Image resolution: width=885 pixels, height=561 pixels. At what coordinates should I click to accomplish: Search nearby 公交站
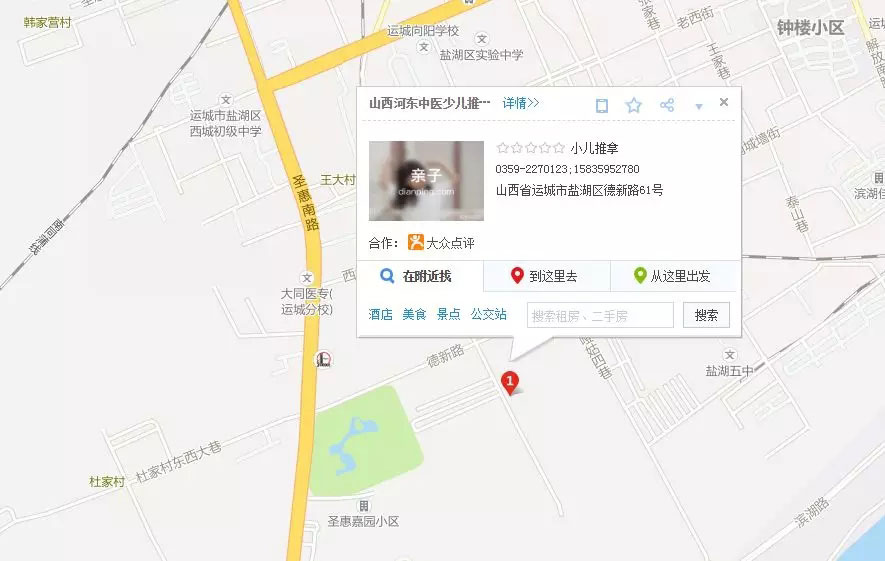pyautogui.click(x=488, y=314)
